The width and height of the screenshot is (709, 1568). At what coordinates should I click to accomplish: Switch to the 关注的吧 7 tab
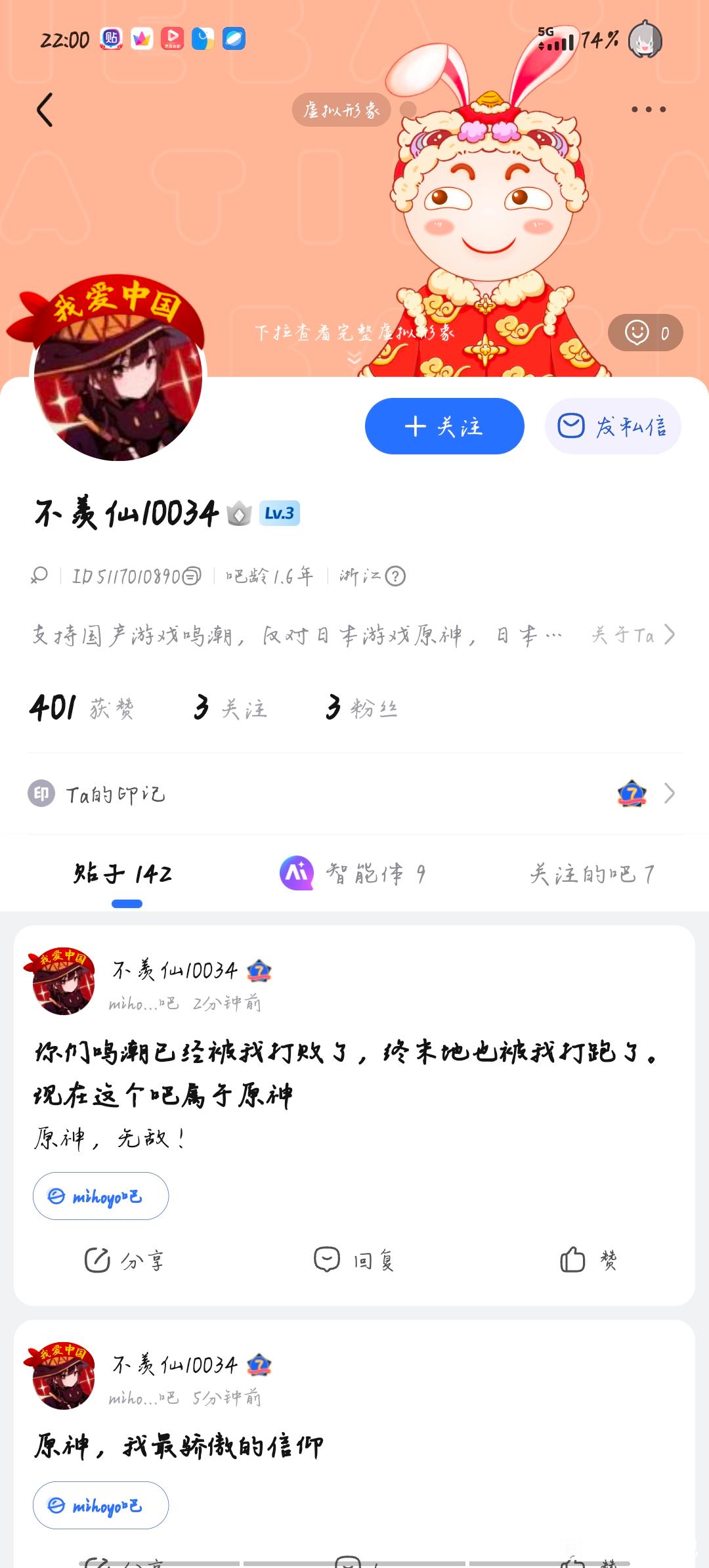click(x=591, y=873)
